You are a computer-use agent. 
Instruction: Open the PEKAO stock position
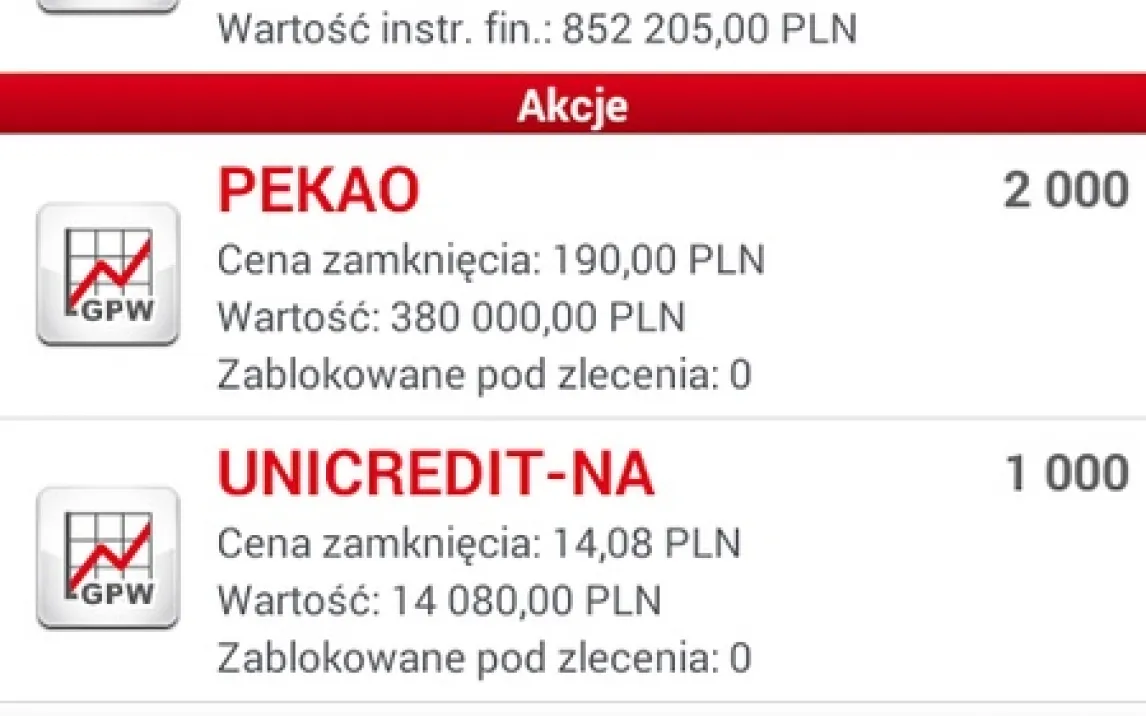(x=572, y=276)
